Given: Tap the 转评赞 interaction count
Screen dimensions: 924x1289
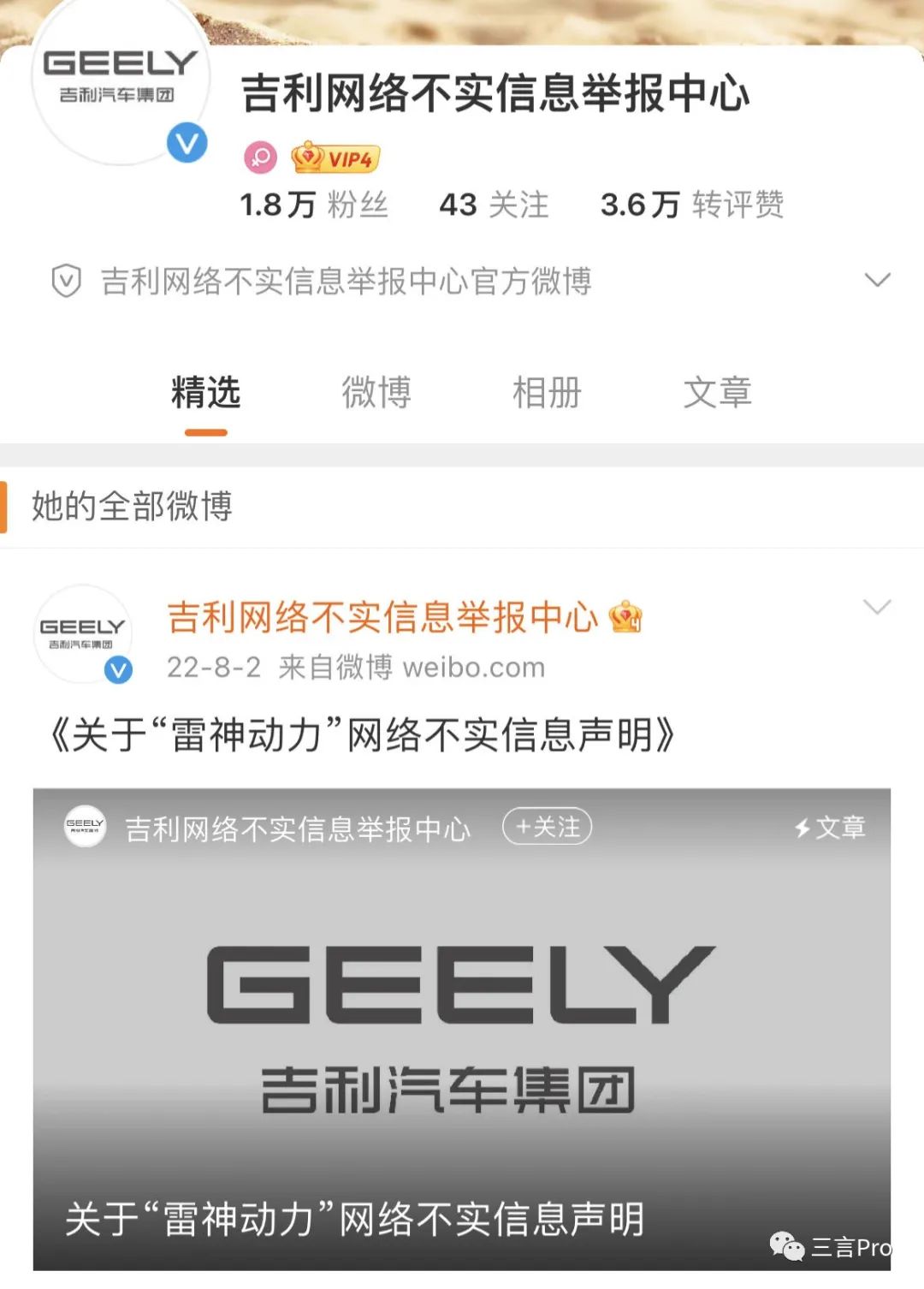Looking at the screenshot, I should pos(691,205).
